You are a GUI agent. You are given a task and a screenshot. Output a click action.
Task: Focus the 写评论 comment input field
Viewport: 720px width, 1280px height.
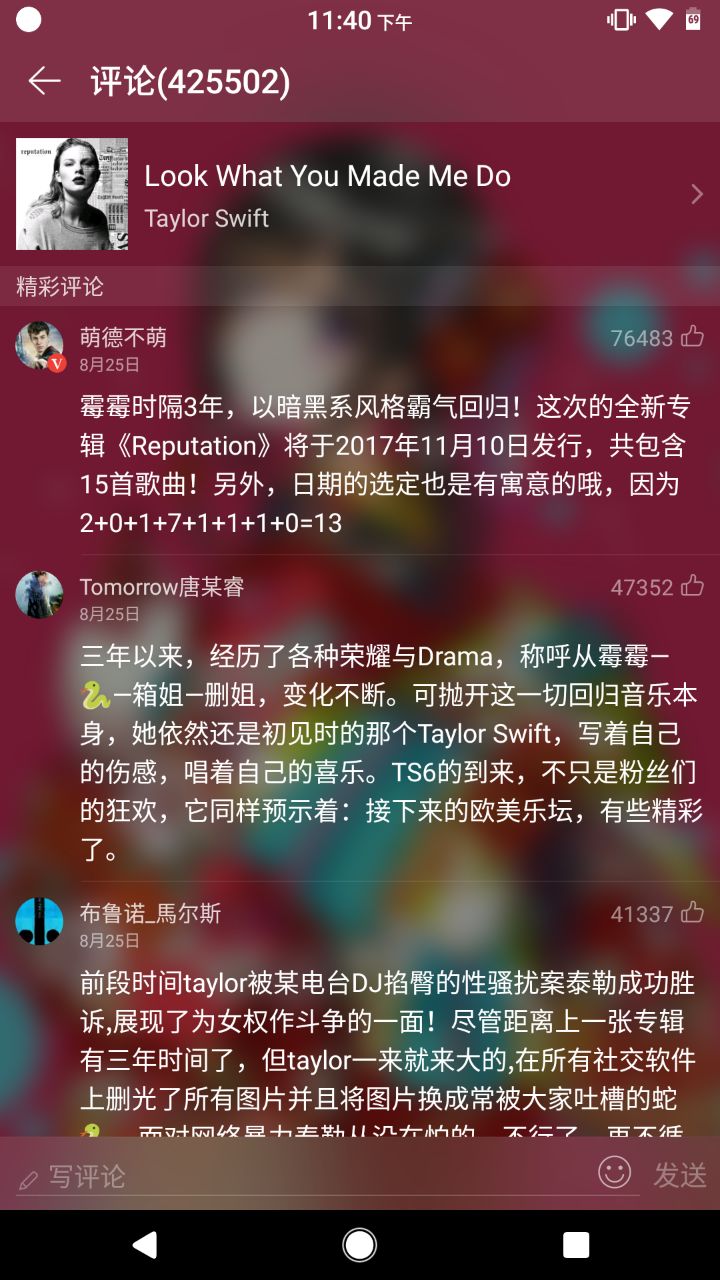[x=300, y=1176]
